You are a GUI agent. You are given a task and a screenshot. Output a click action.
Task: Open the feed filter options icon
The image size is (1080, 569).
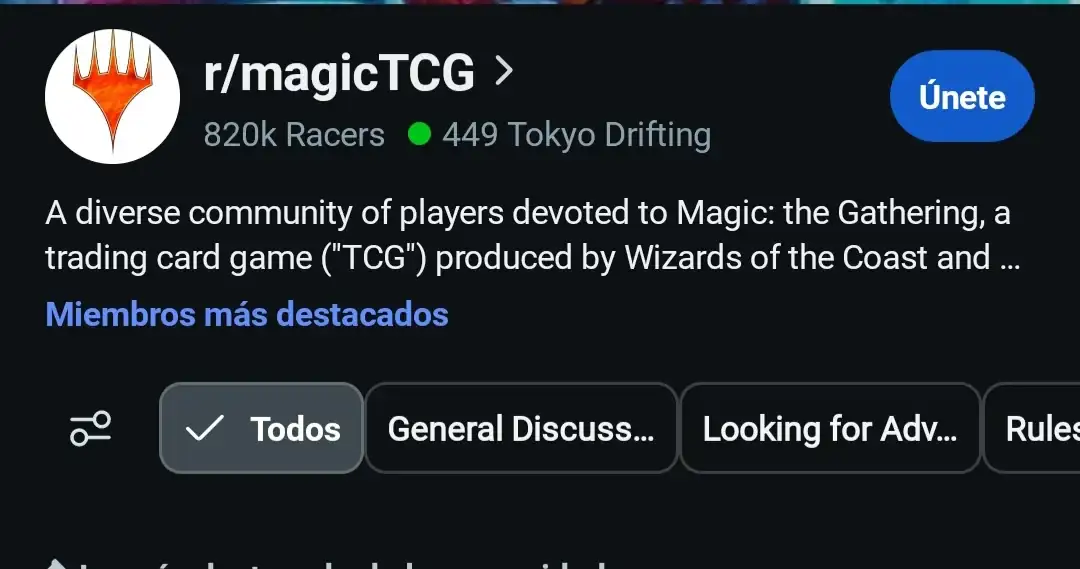click(x=90, y=429)
